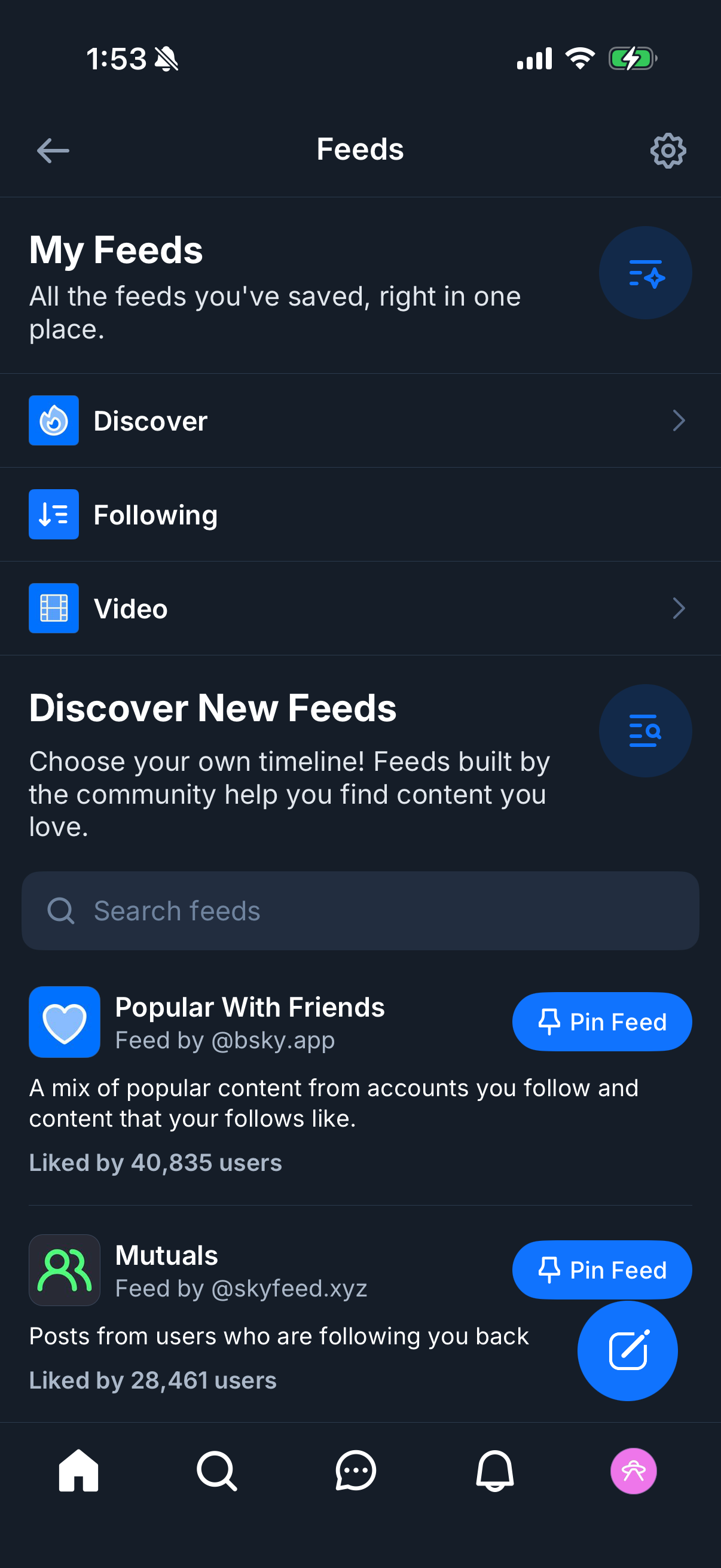This screenshot has height=1568, width=721.
Task: Open the Mutuals feed avatar
Action: [x=65, y=1270]
